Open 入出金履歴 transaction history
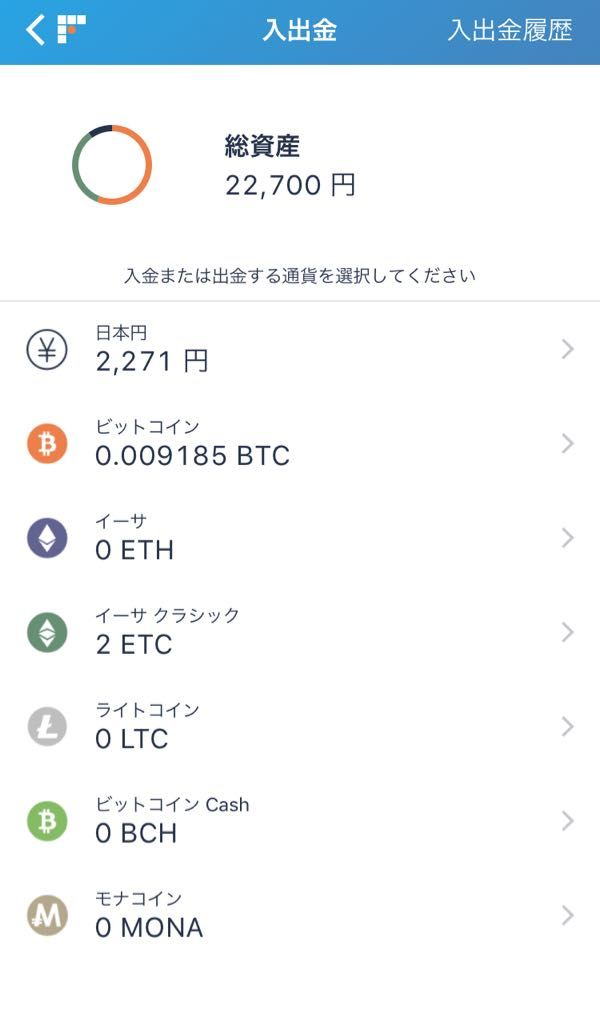Screen dimensions: 600x1030 click(x=509, y=30)
